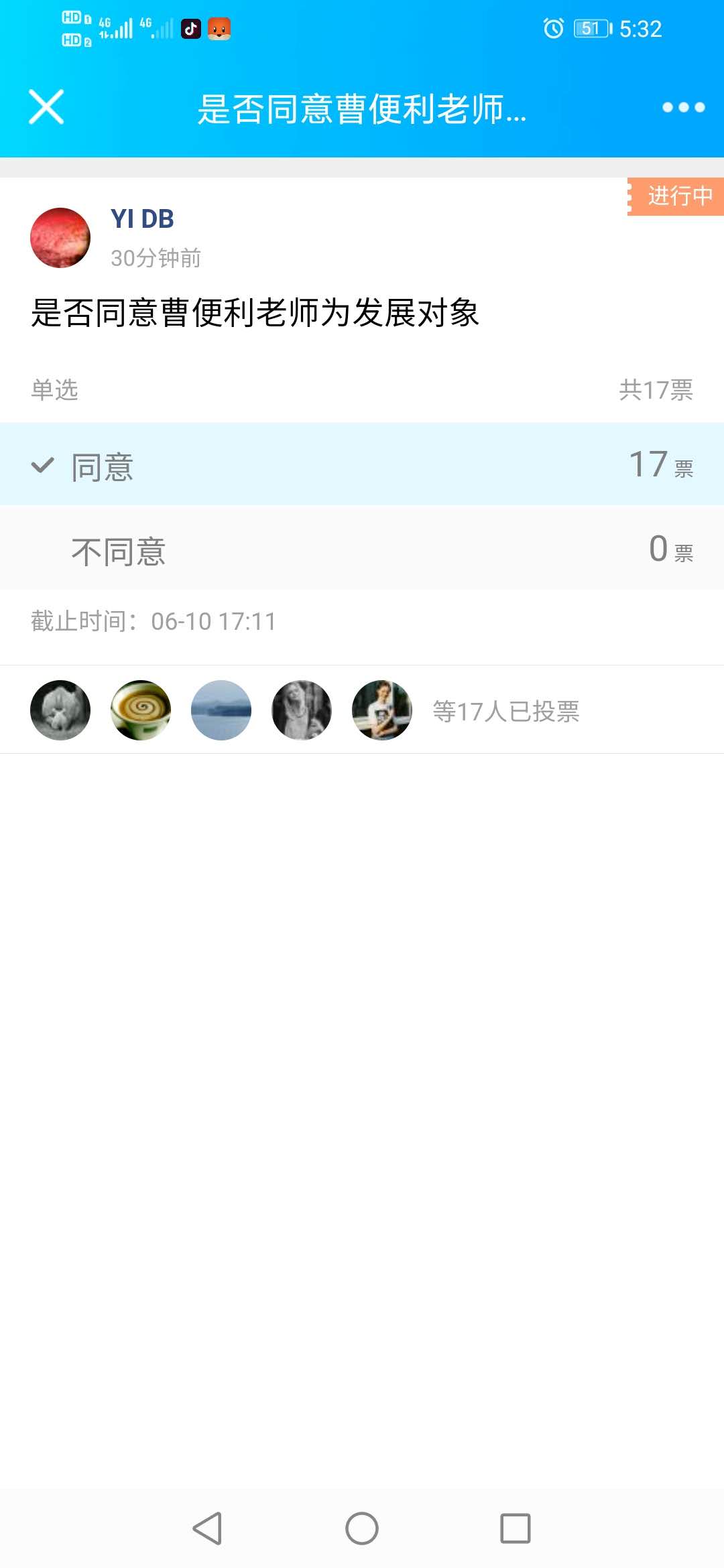Screen dimensions: 724x1568
Task: Tap the system back button
Action: coord(207,1528)
